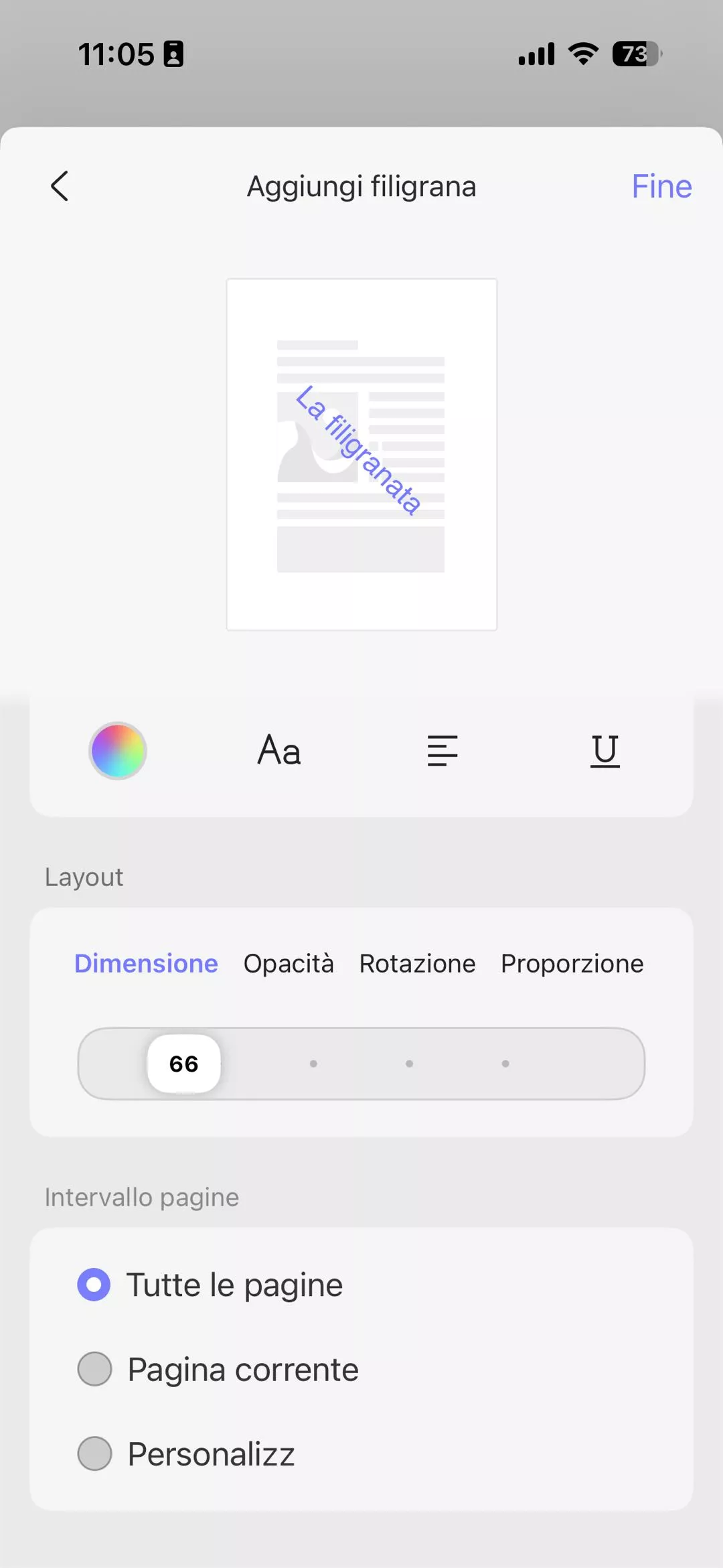Select the Dimensione tab

point(146,963)
